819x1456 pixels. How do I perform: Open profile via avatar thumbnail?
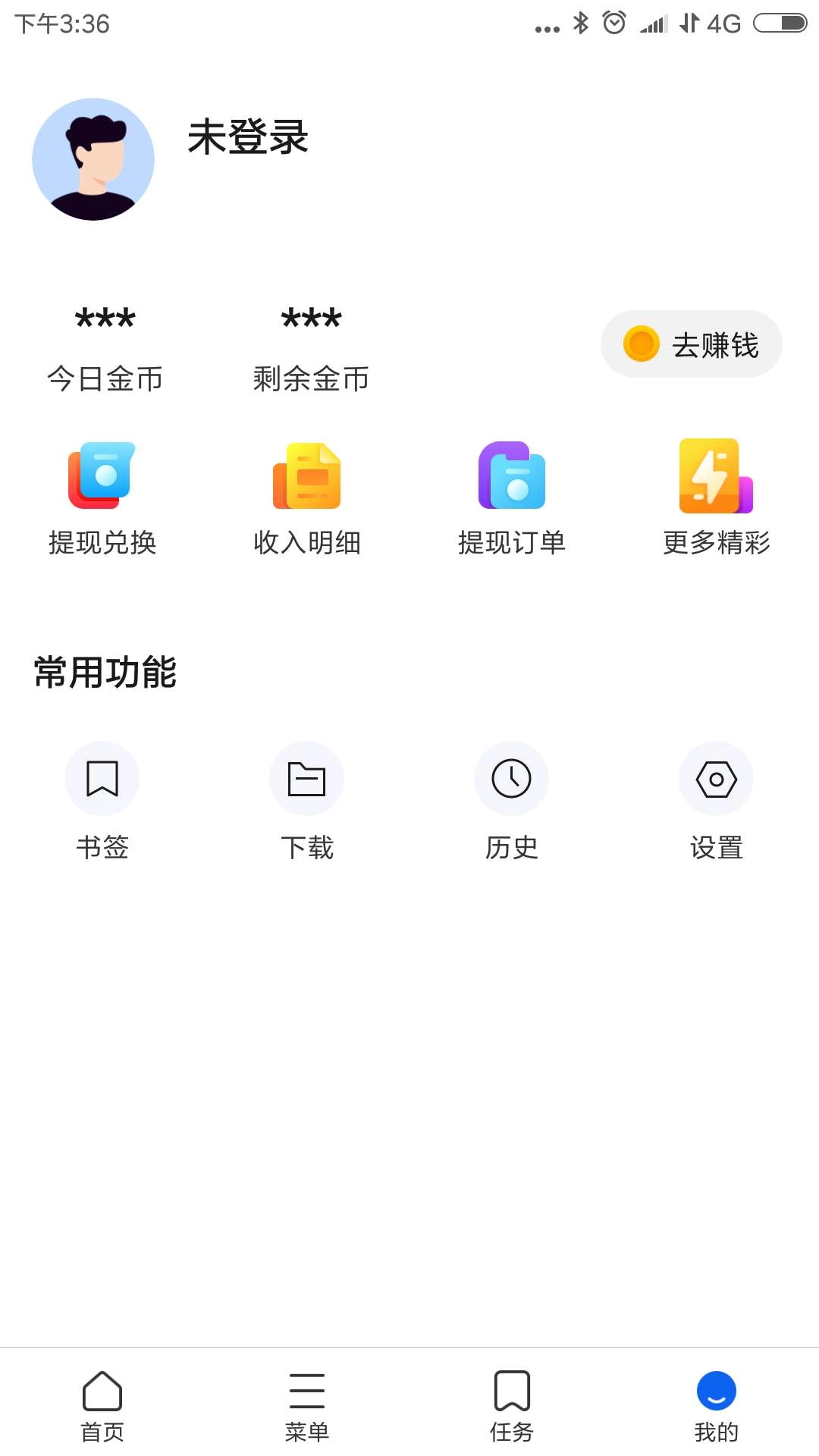[x=93, y=158]
